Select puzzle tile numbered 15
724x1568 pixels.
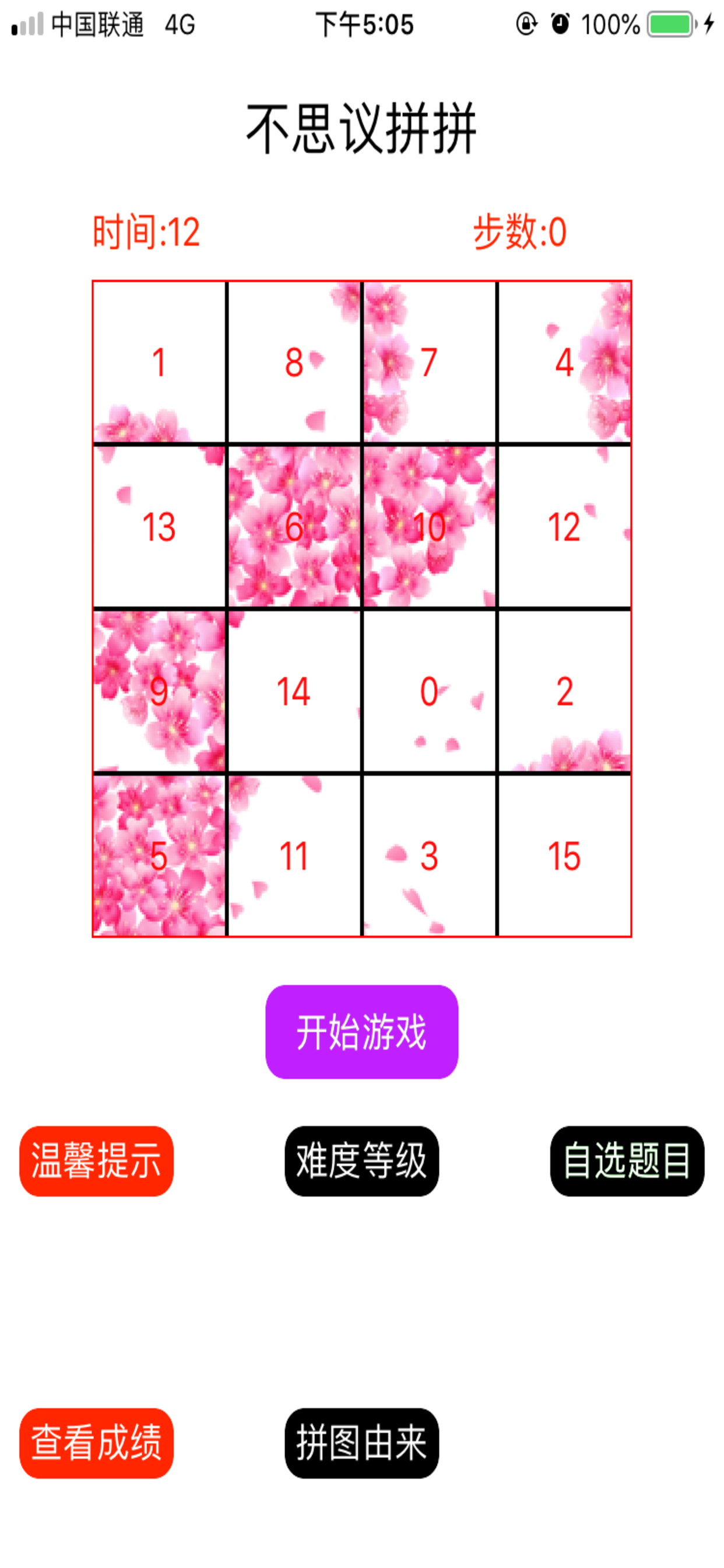pyautogui.click(x=565, y=856)
